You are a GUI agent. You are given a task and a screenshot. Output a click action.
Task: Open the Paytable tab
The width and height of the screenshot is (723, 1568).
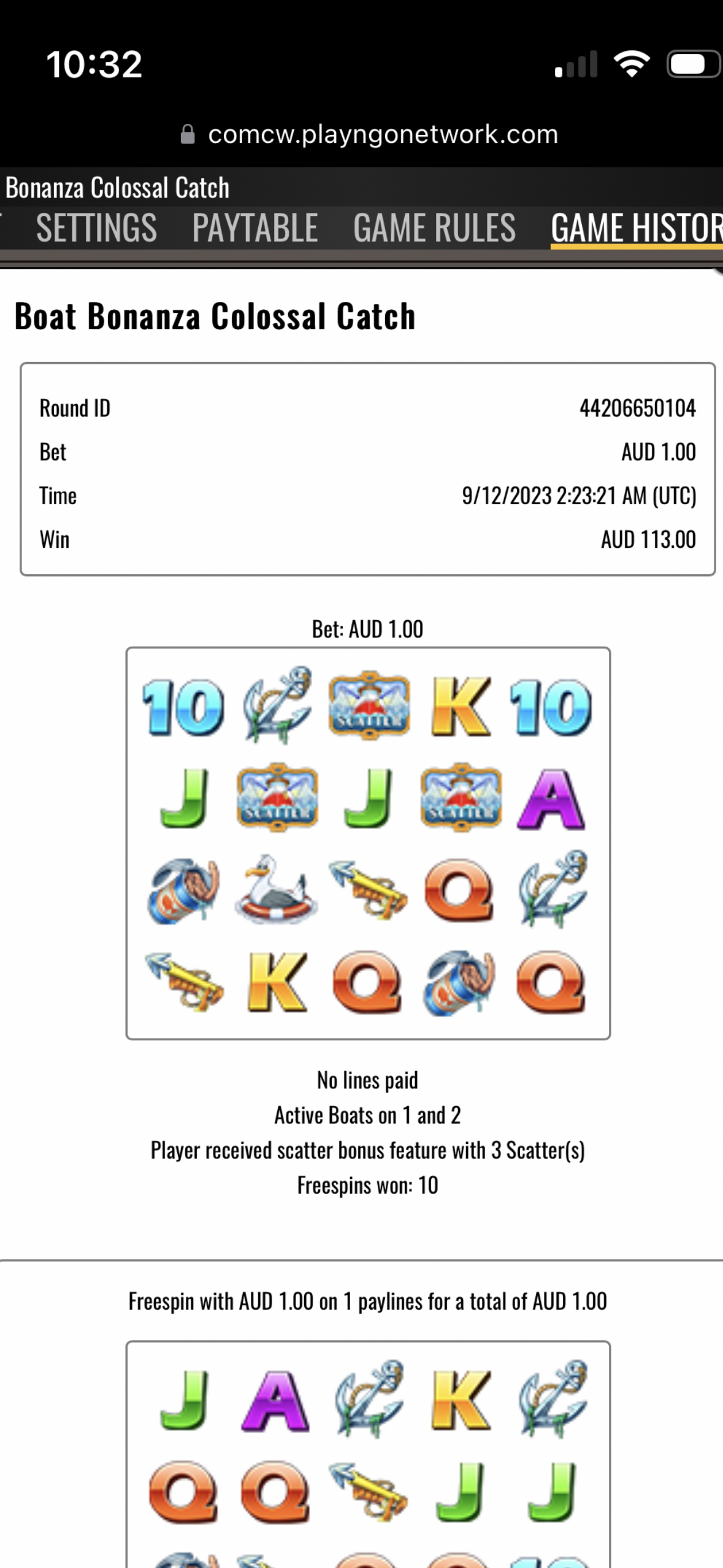[254, 228]
